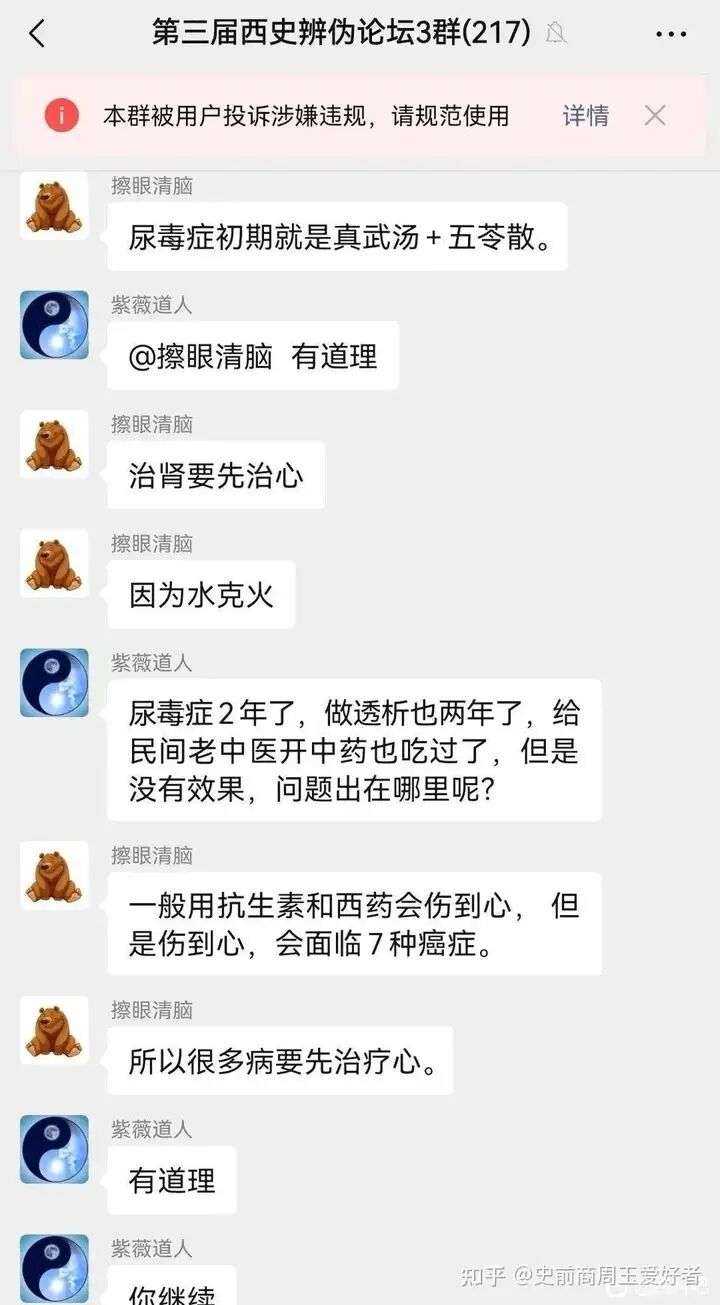This screenshot has width=720, height=1305.
Task: Open avatar beside 尿毒症2年了 message
Action: 54,683
